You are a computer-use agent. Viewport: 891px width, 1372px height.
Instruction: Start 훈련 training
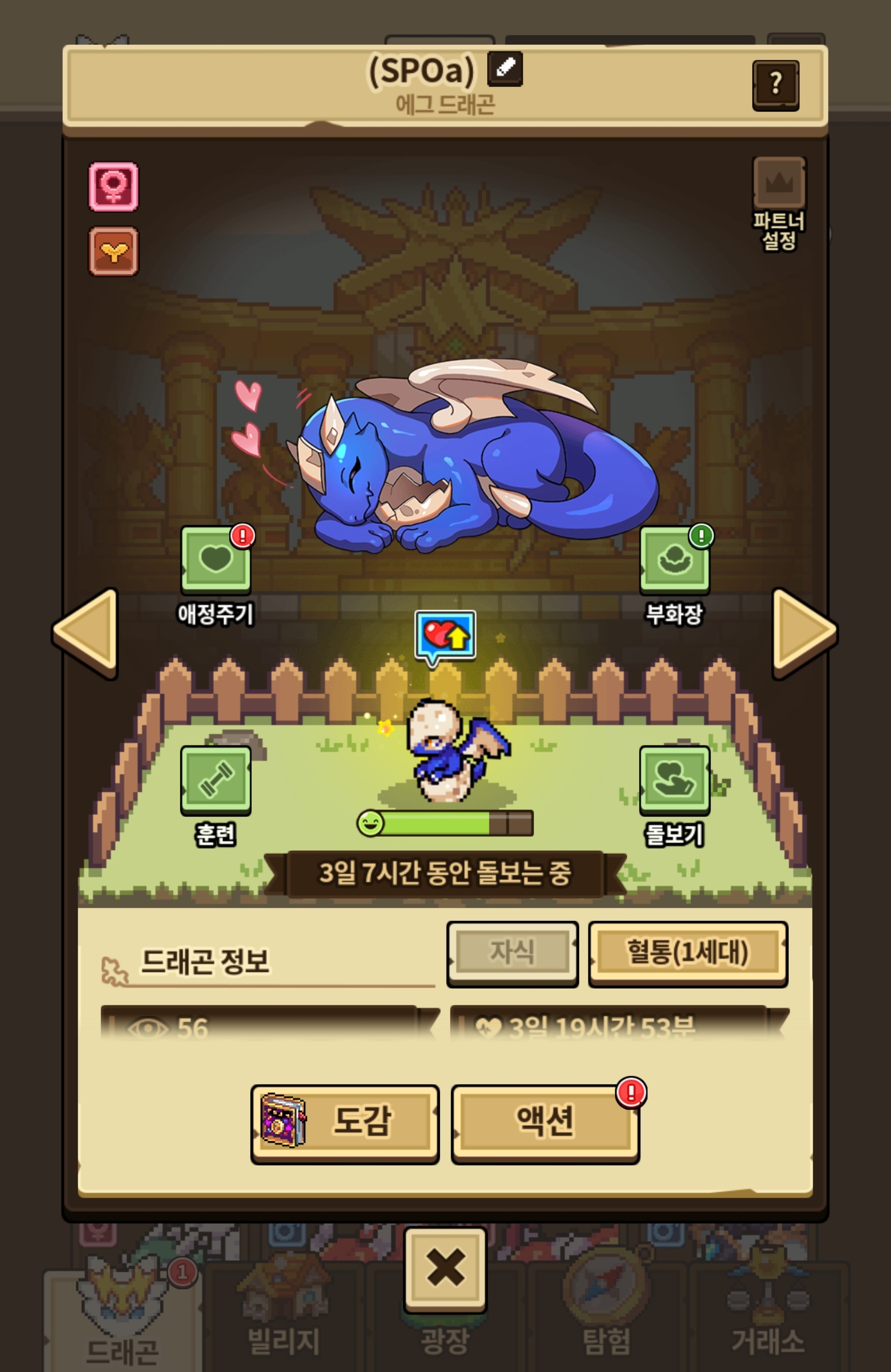(x=216, y=780)
